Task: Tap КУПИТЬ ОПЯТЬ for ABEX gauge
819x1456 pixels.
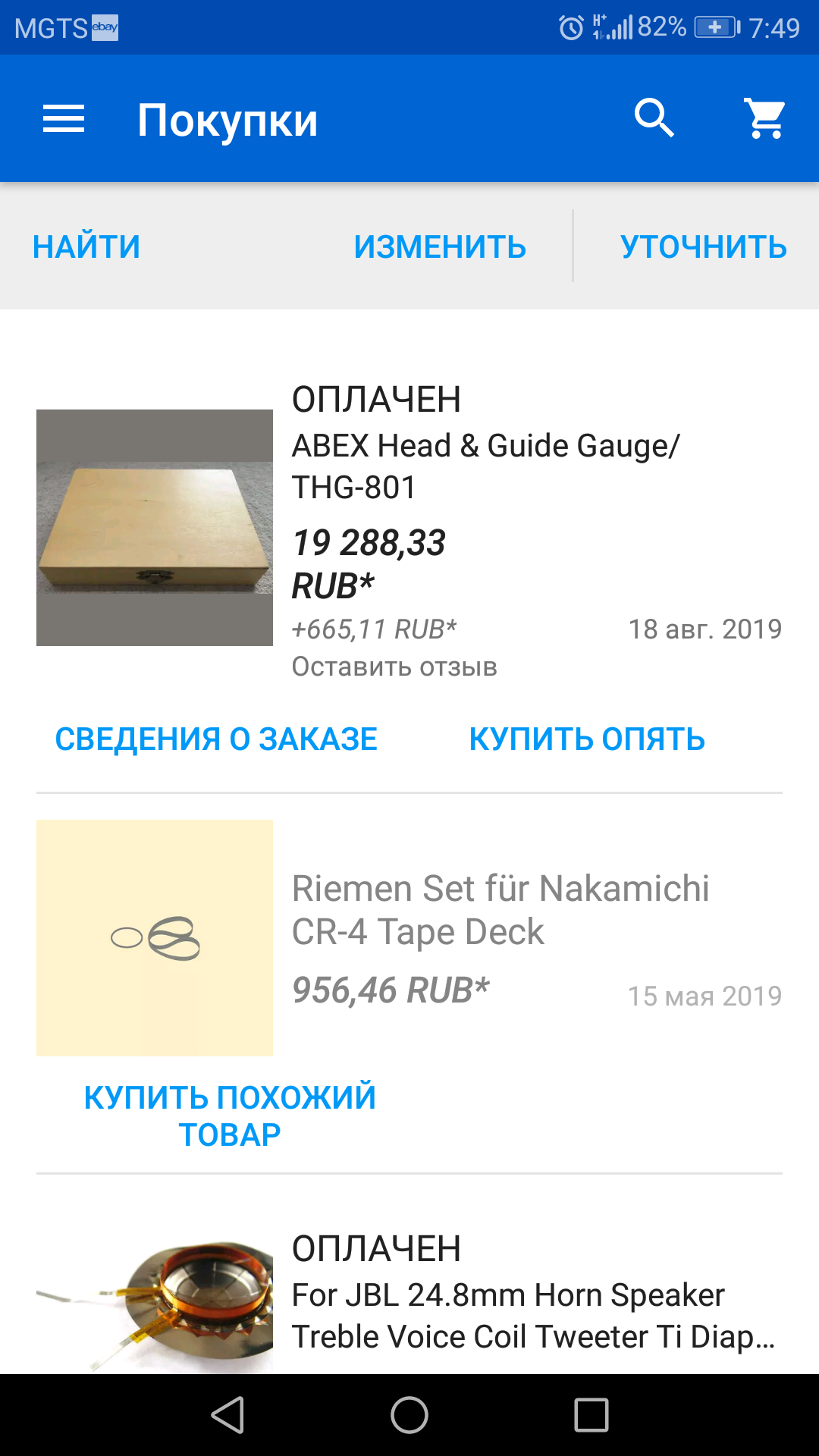Action: pos(587,739)
